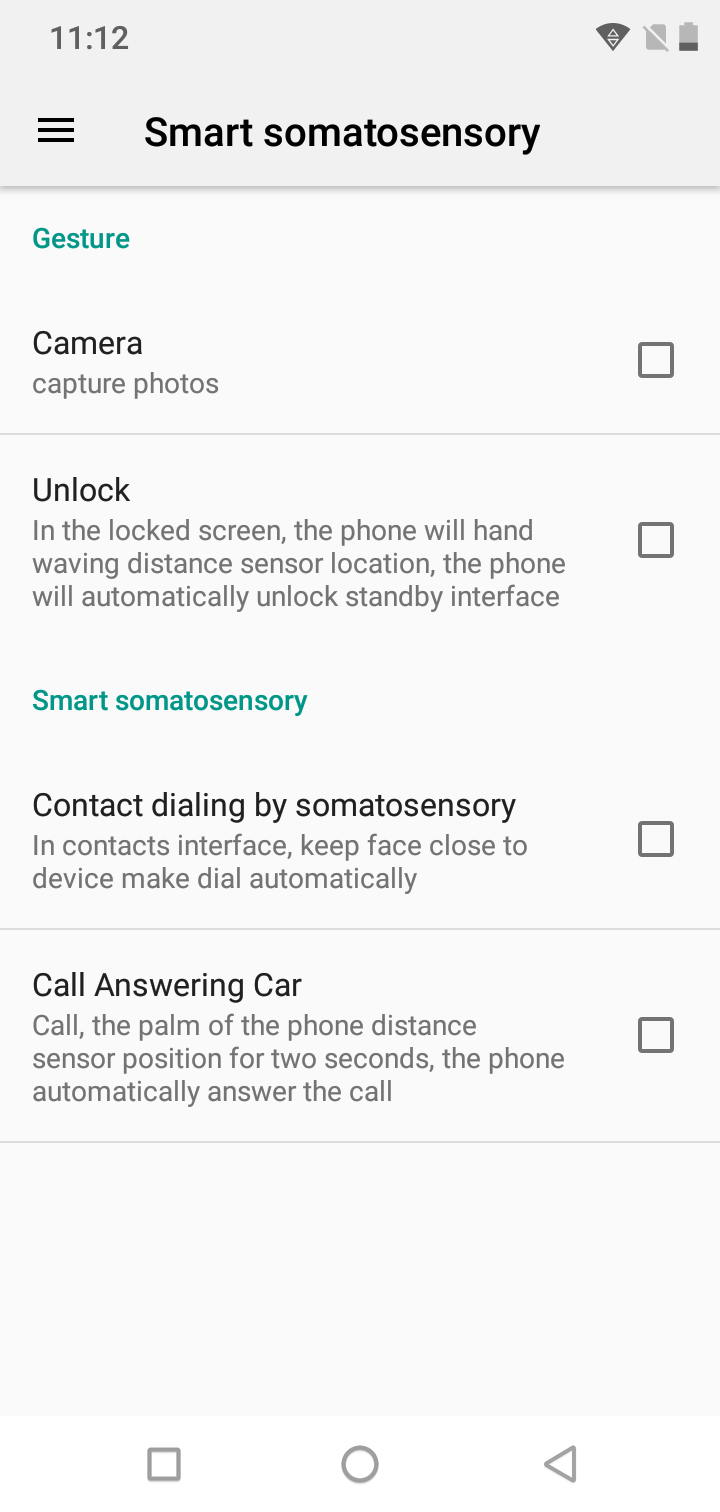Image resolution: width=720 pixels, height=1512 pixels.
Task: Go back using the navigation bar
Action: click(x=561, y=1464)
